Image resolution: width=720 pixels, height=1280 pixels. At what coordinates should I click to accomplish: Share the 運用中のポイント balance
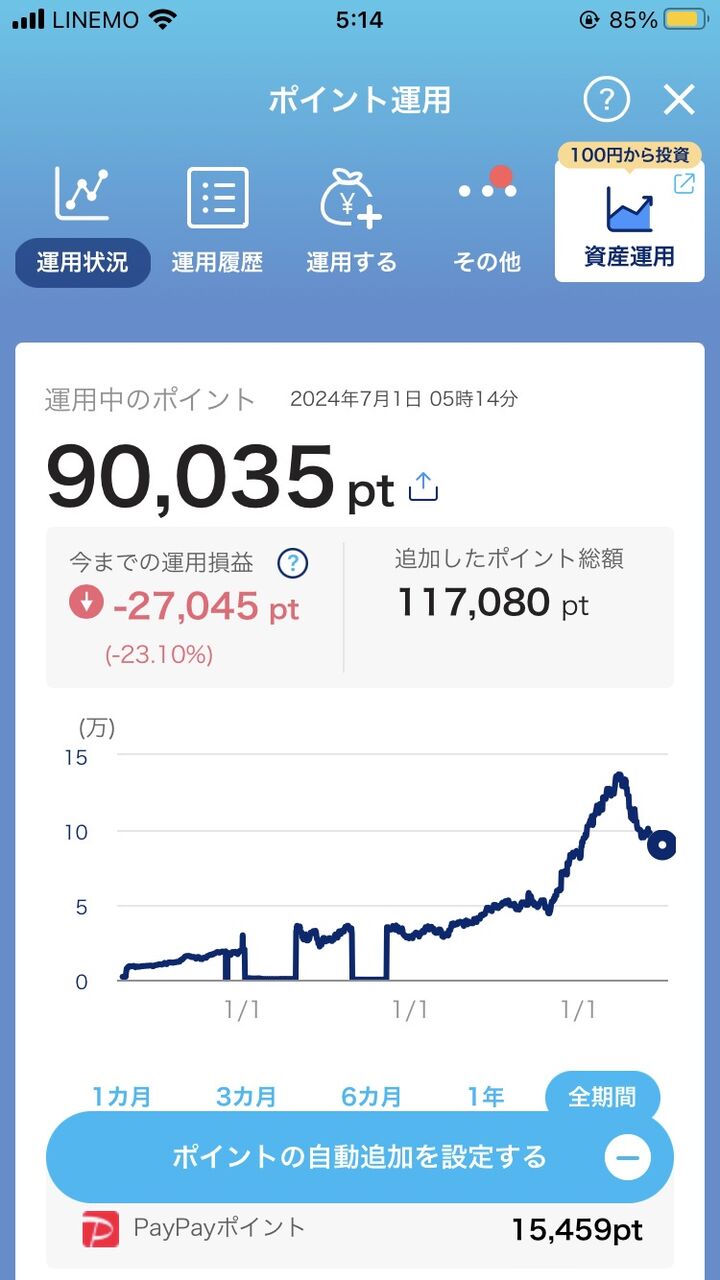424,487
